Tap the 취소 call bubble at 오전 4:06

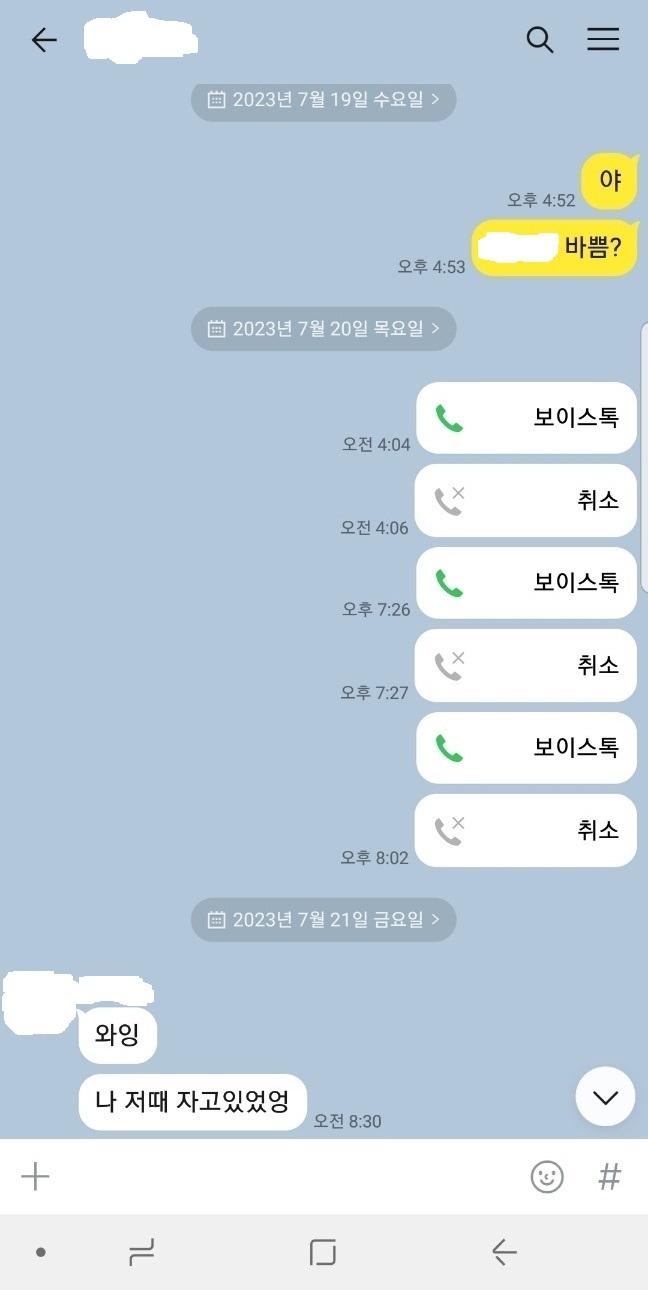526,500
